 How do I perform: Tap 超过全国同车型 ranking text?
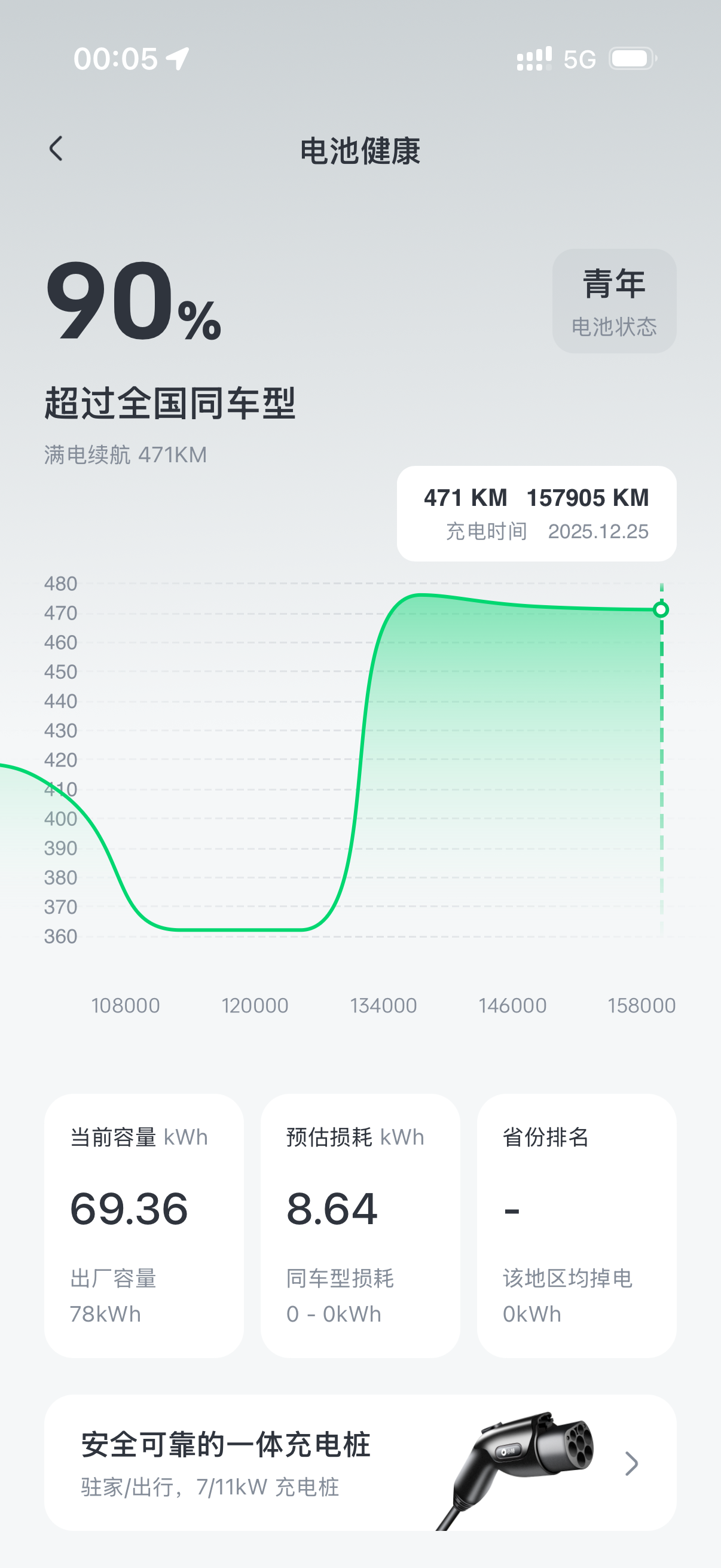click(172, 402)
